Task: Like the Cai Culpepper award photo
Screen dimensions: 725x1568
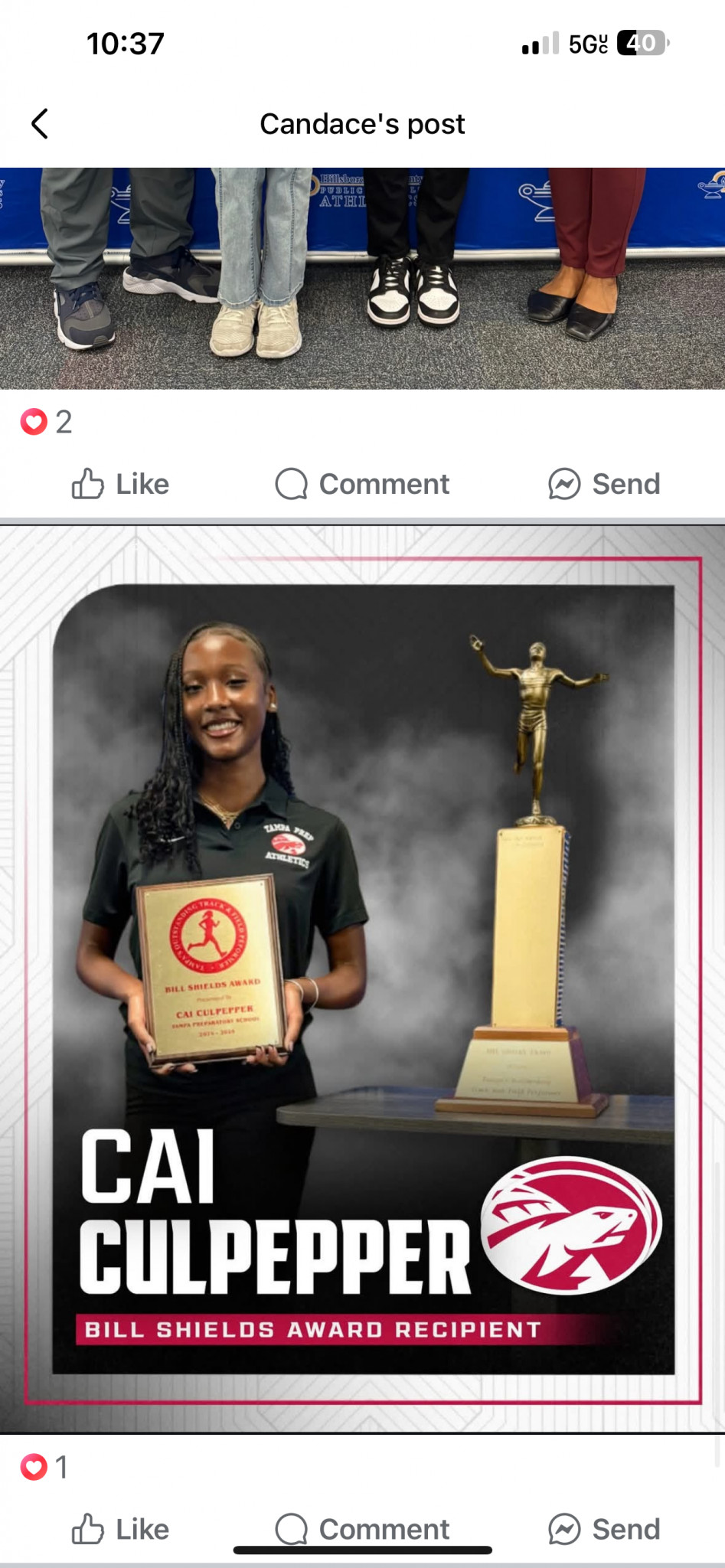Action: click(x=120, y=1529)
